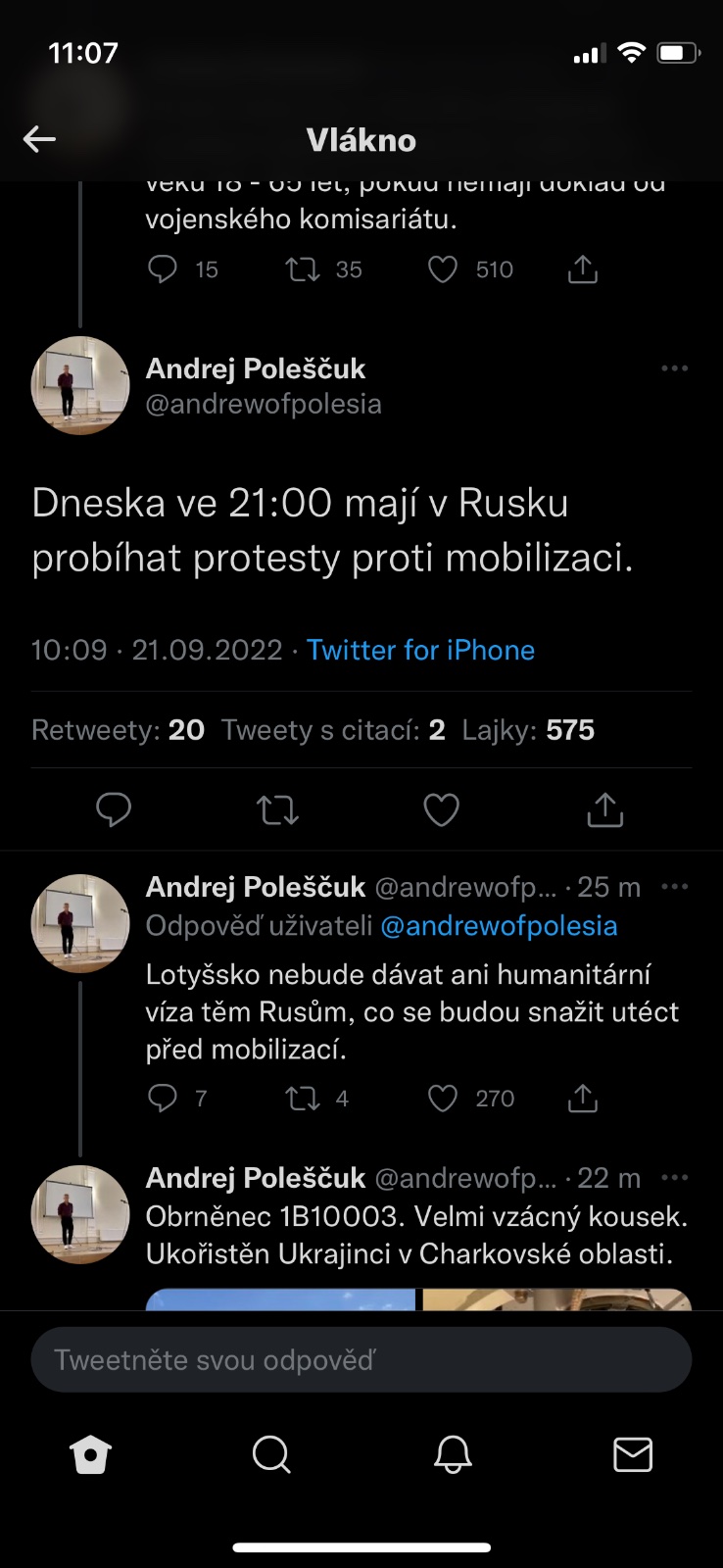This screenshot has width=723, height=1568.
Task: Retweet the reply about Lotyšsko visas
Action: 303,1099
